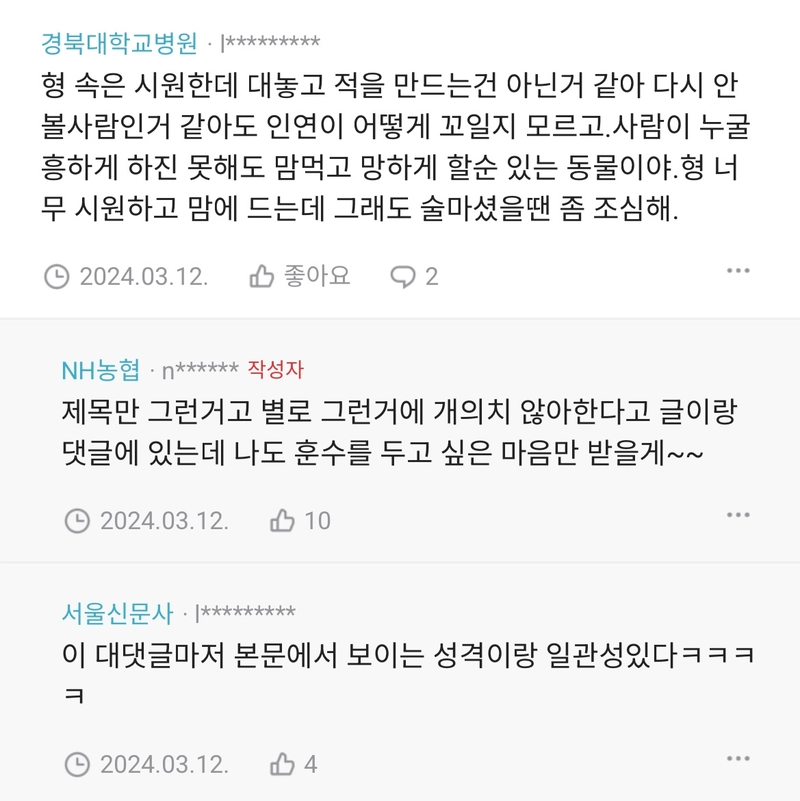This screenshot has height=801, width=800.
Task: Like the 서울신문사 reply
Action: tap(294, 764)
